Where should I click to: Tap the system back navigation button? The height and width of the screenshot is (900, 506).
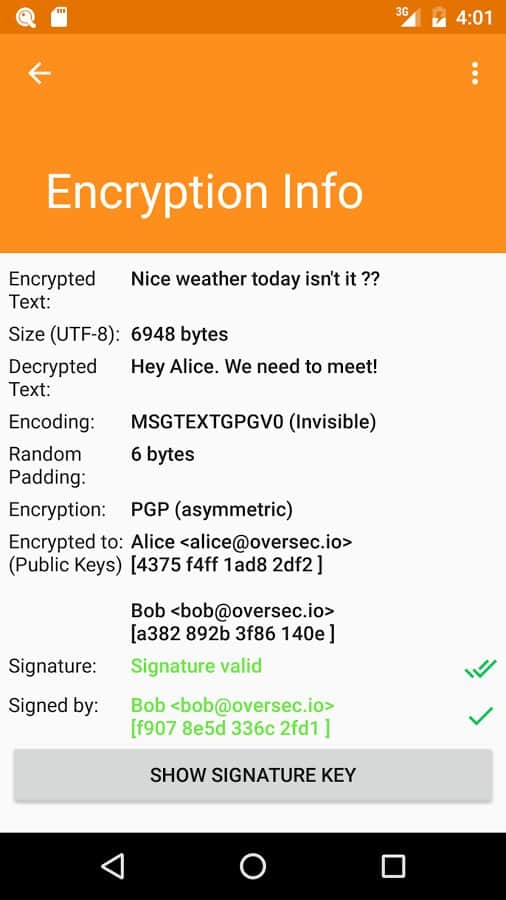pos(112,866)
